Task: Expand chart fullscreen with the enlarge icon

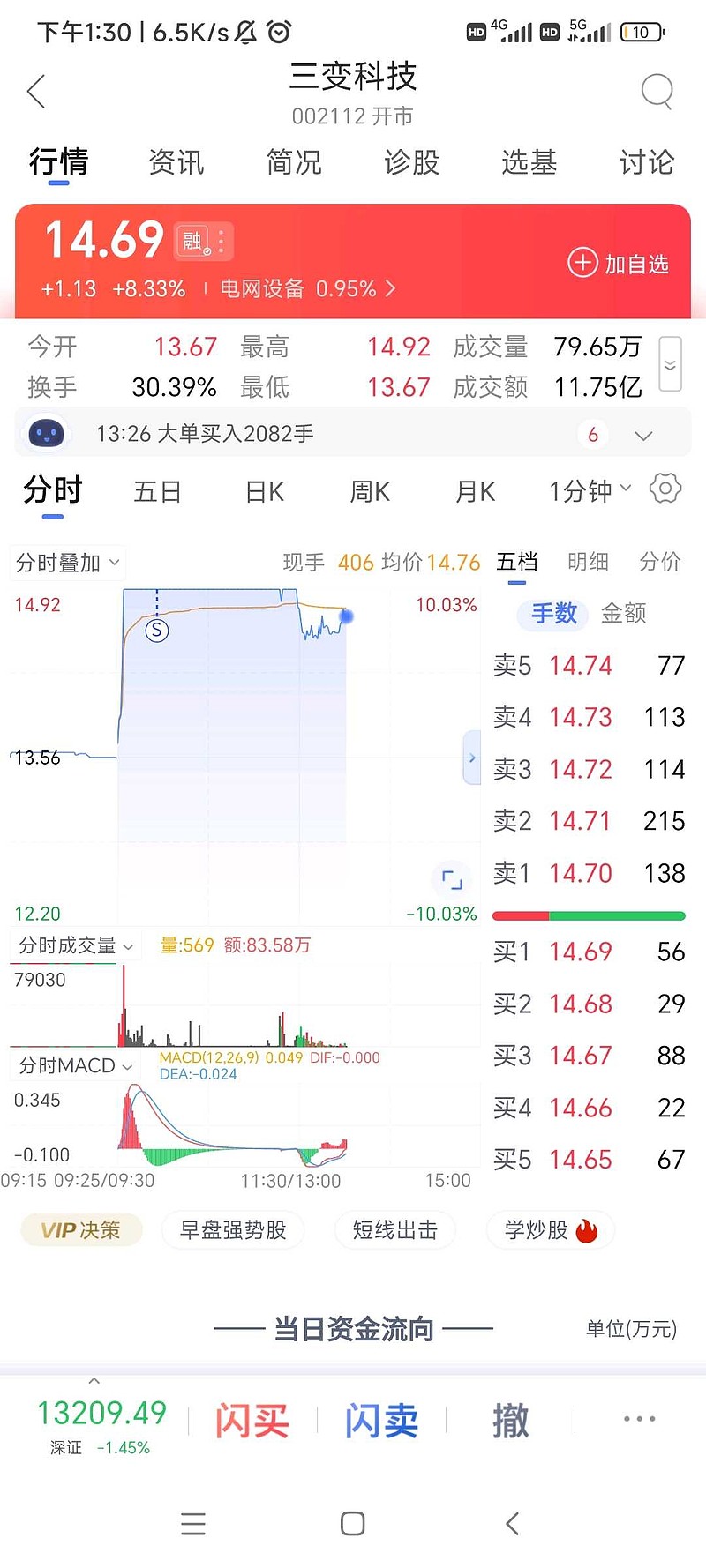Action: click(452, 879)
